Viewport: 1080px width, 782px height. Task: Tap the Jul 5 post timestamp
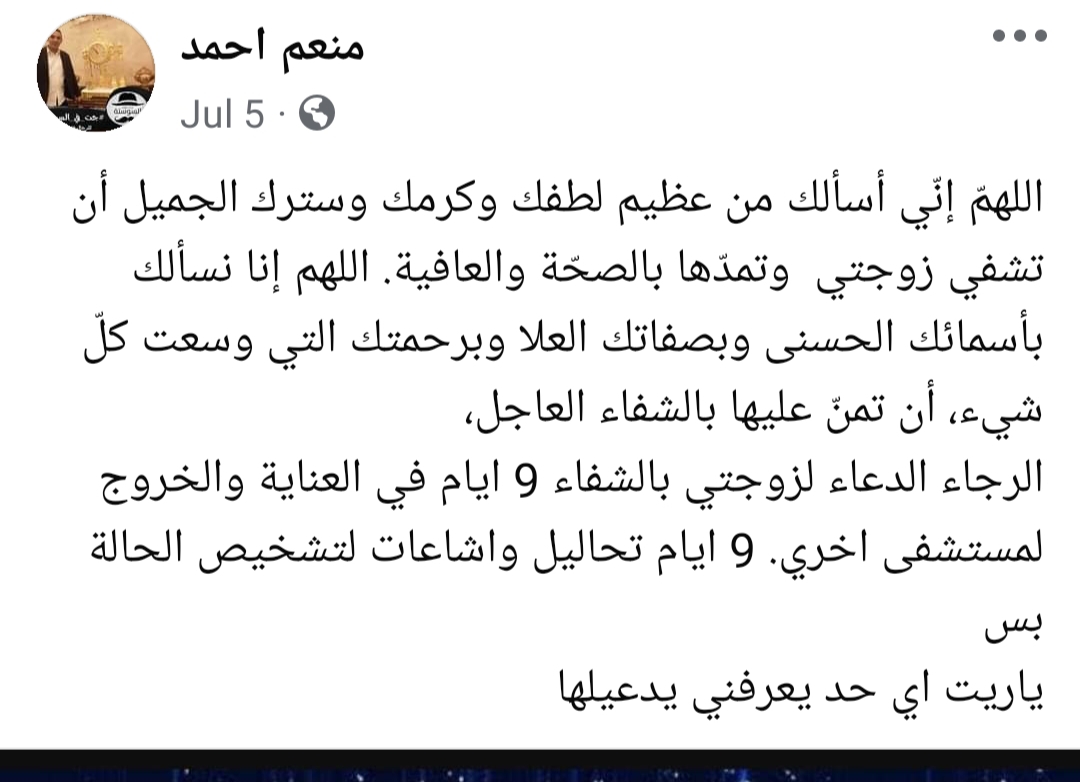tap(222, 115)
